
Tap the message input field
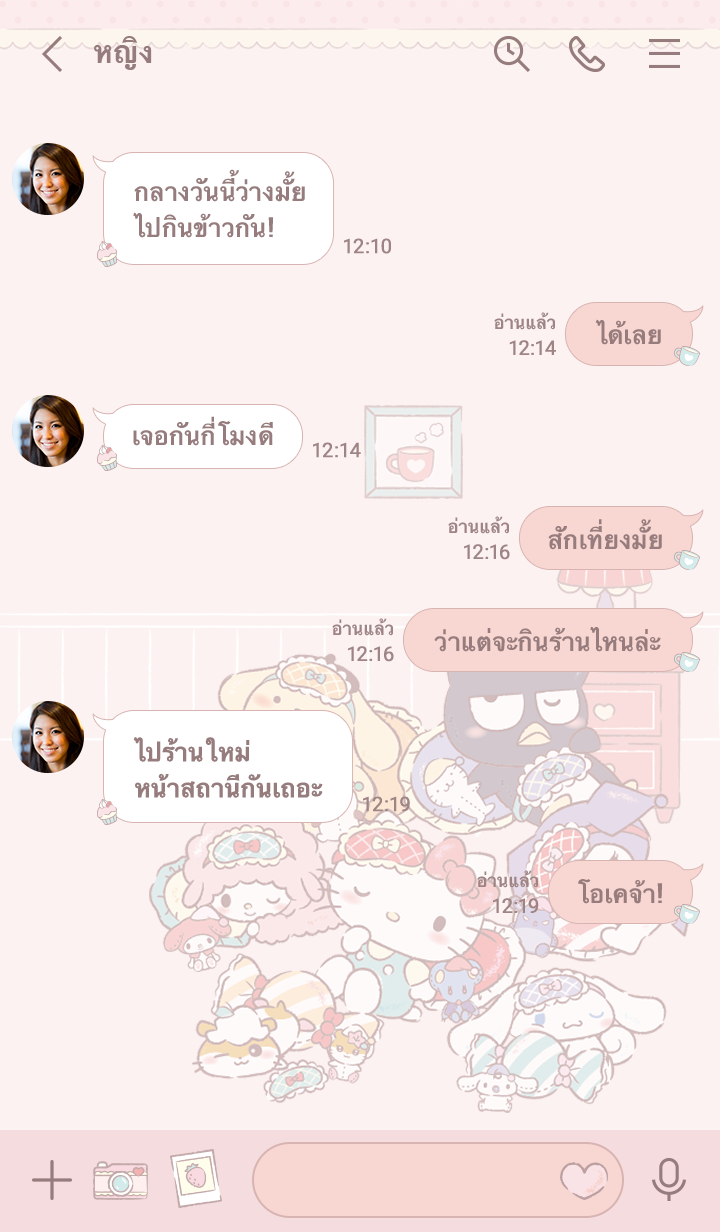(x=405, y=1181)
